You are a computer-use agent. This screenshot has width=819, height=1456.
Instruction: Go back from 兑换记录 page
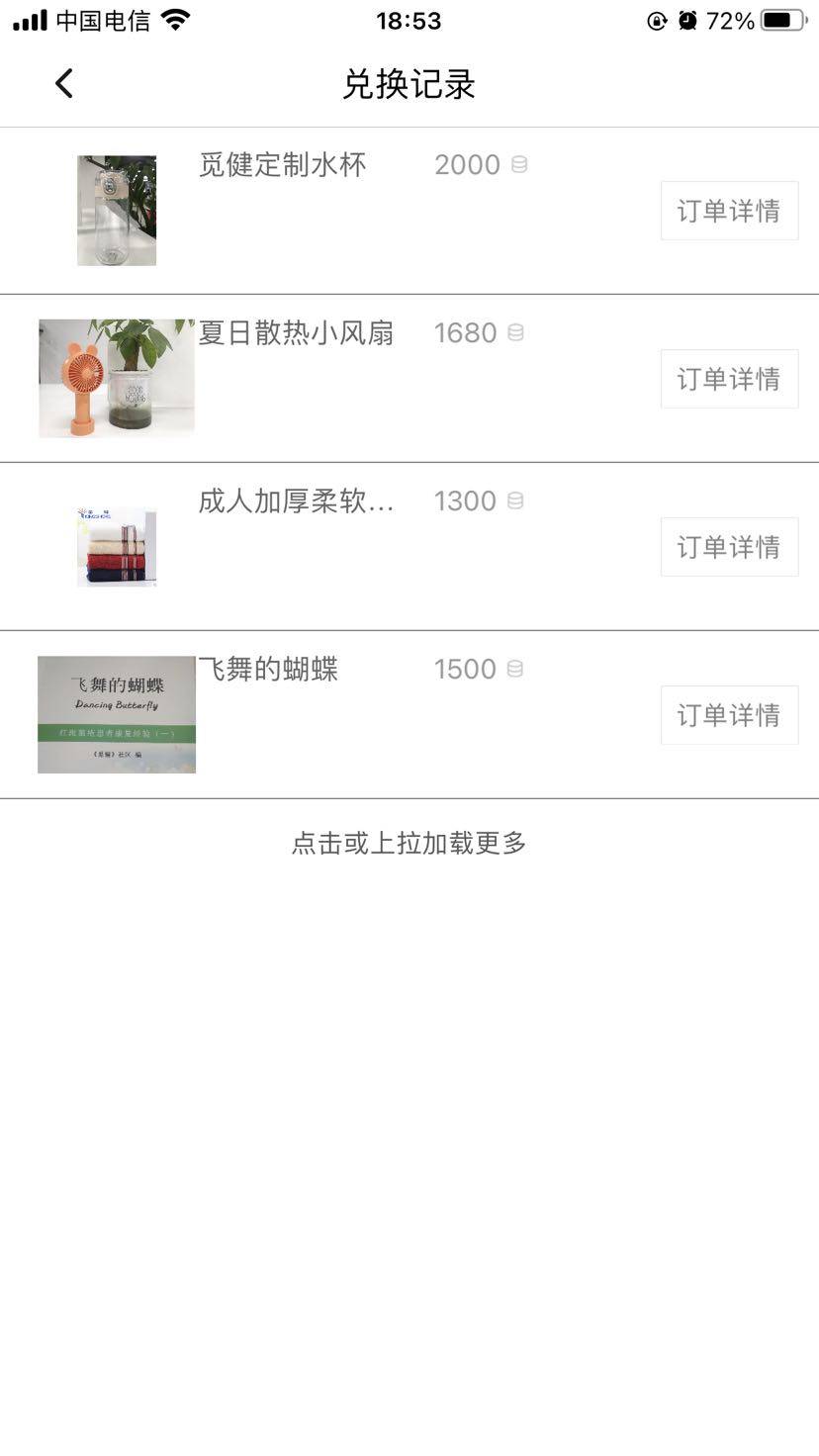pos(64,84)
